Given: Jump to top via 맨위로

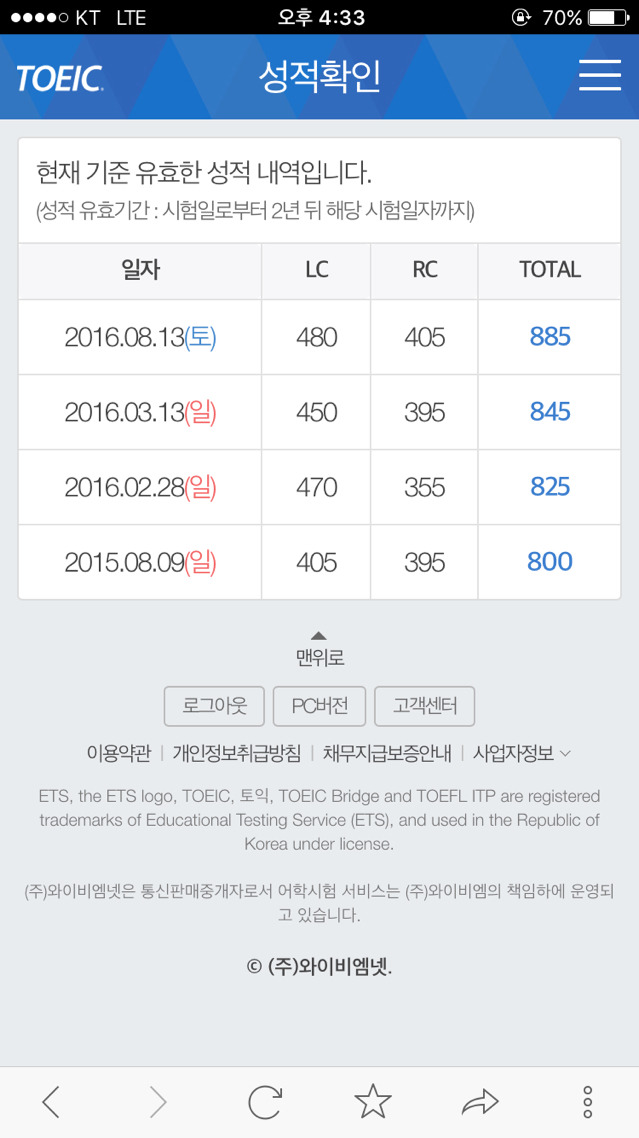Looking at the screenshot, I should tap(319, 649).
